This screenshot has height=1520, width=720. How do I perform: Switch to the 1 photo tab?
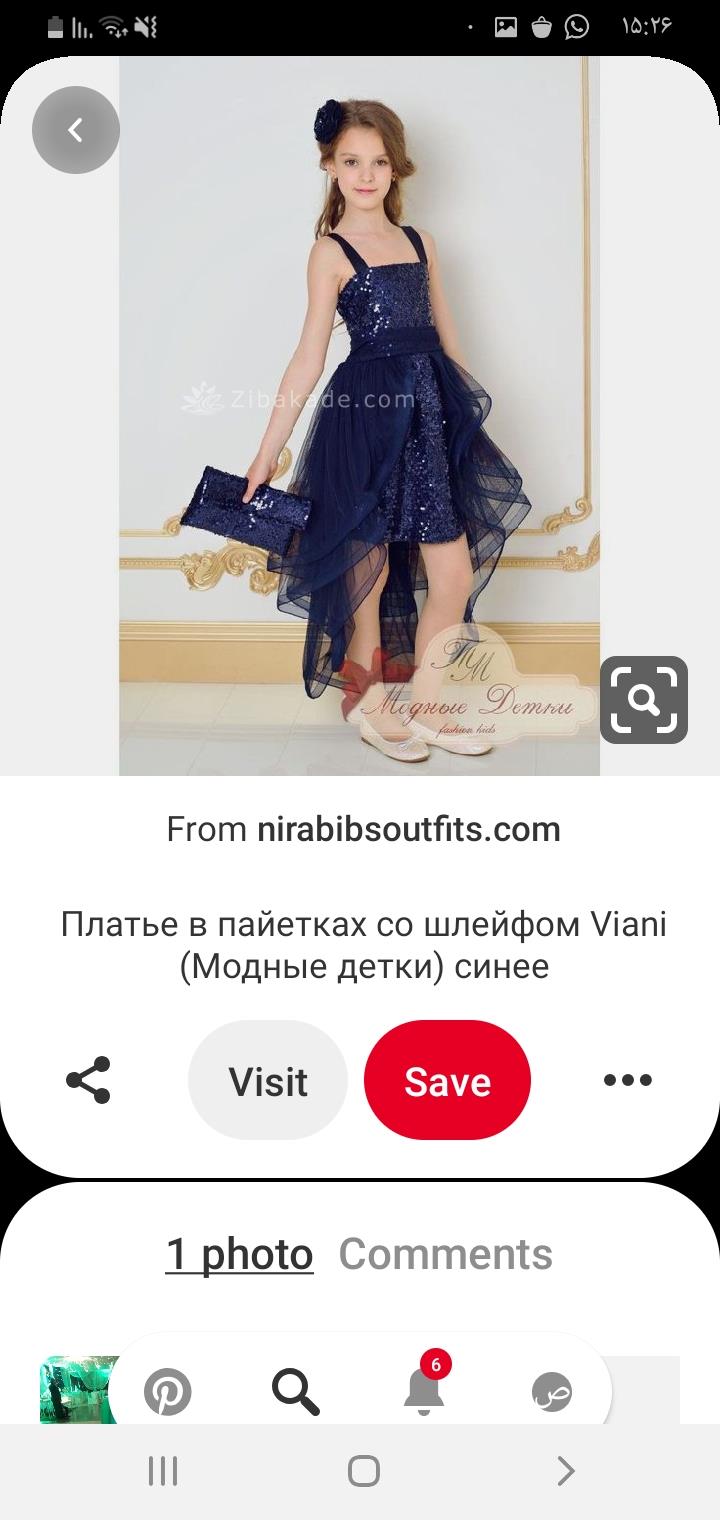click(239, 1254)
